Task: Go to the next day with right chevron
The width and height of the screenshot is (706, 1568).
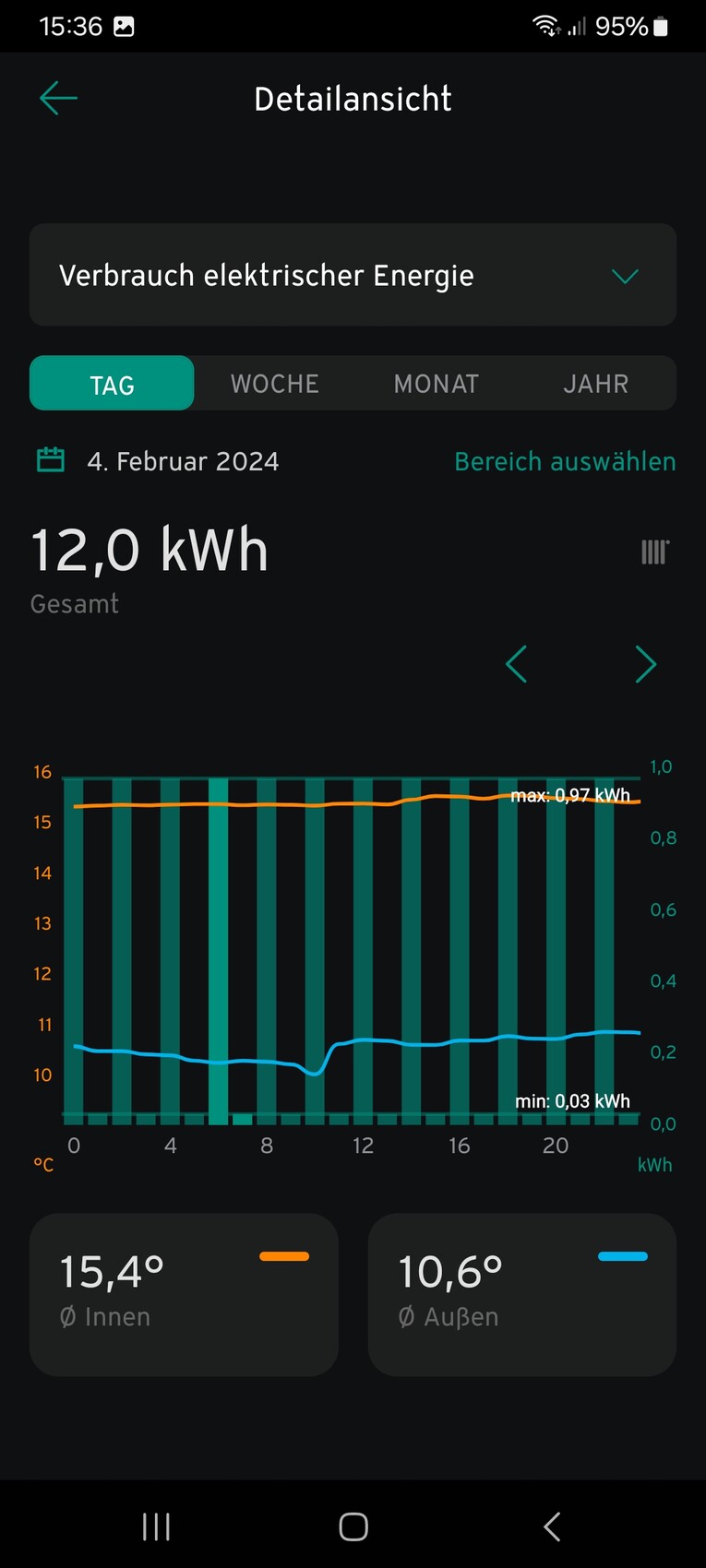Action: pyautogui.click(x=645, y=664)
